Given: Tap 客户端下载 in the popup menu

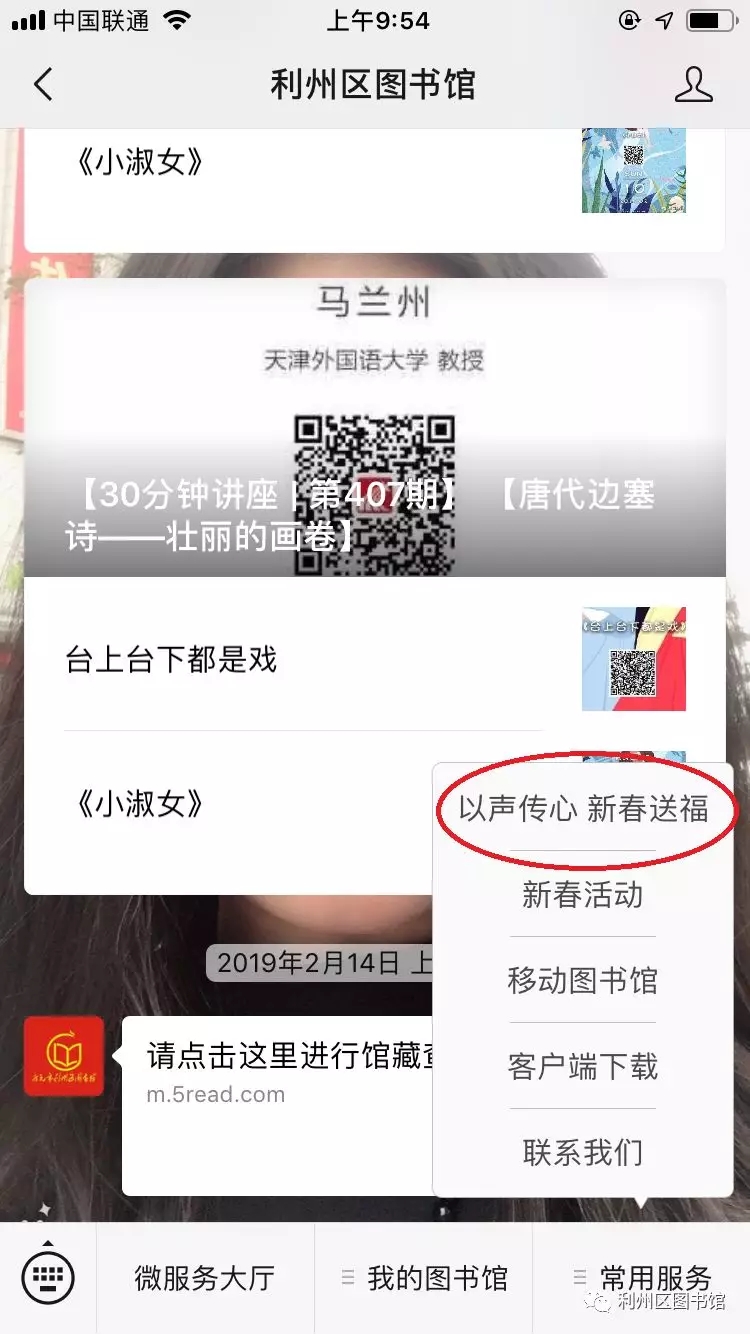Looking at the screenshot, I should 583,1066.
